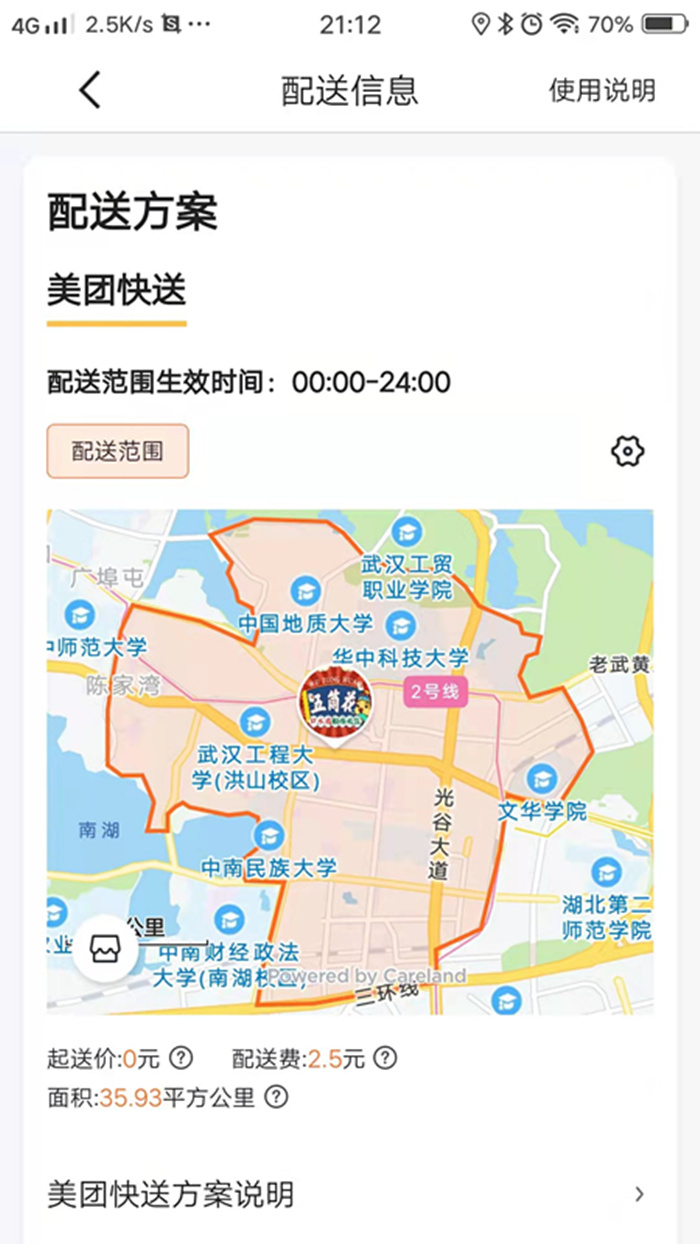Show help for 面积 area
700x1244 pixels.
pos(277,1097)
